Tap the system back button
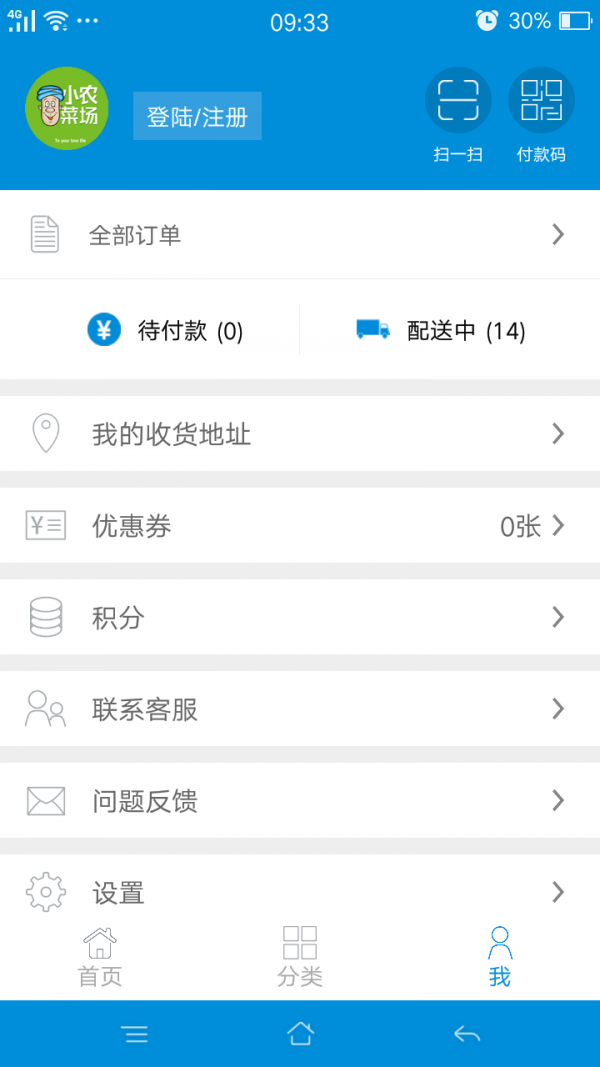This screenshot has height=1067, width=600. coord(467,1034)
